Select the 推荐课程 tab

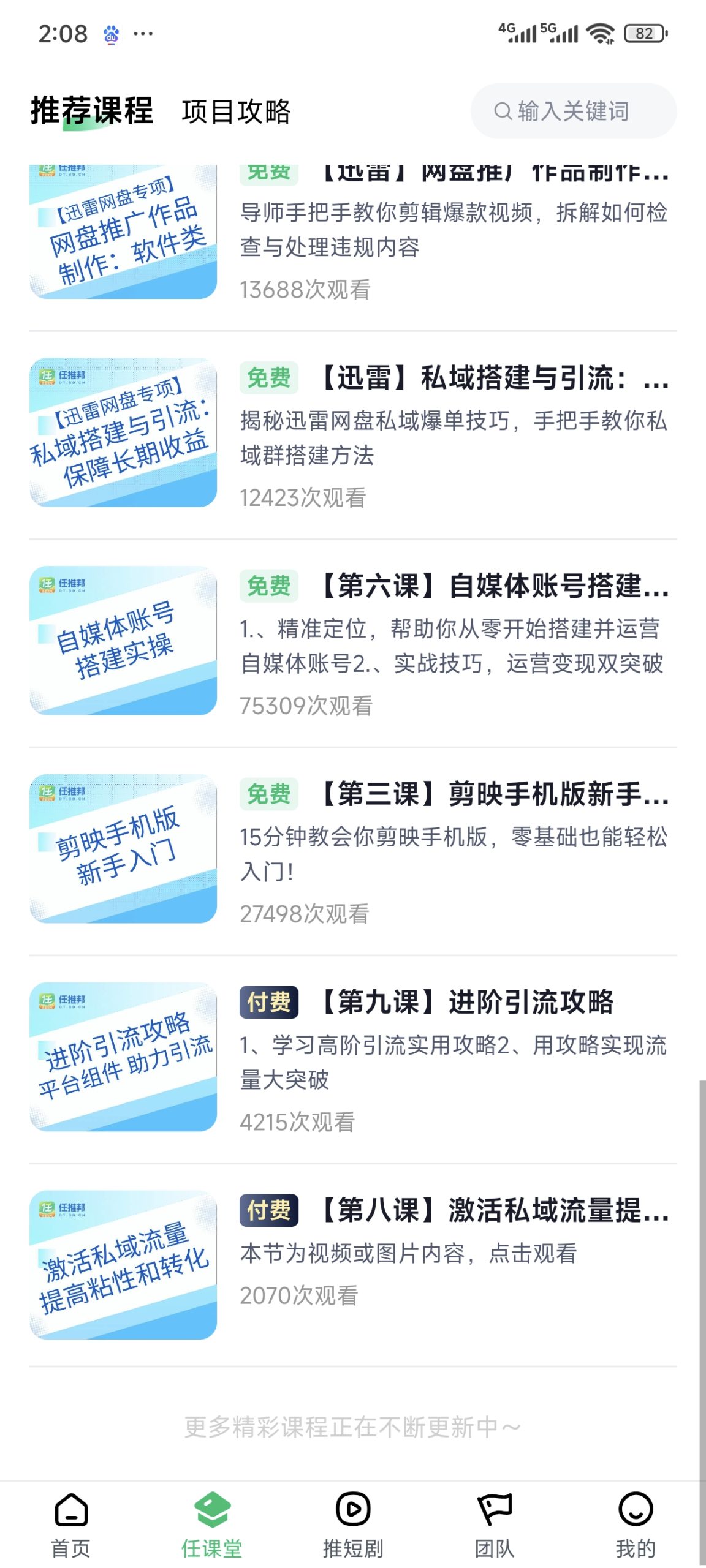92,111
